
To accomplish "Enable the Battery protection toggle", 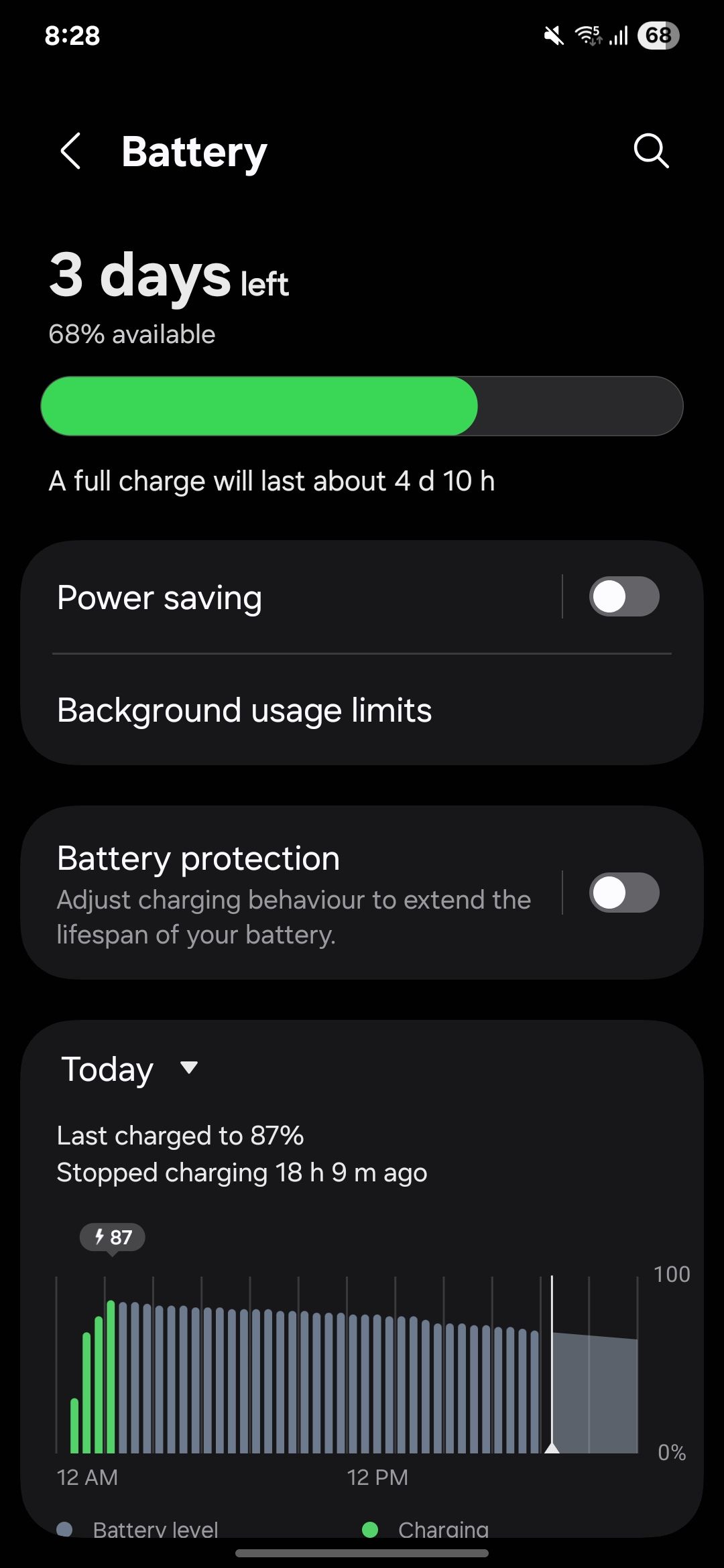I will point(624,892).
